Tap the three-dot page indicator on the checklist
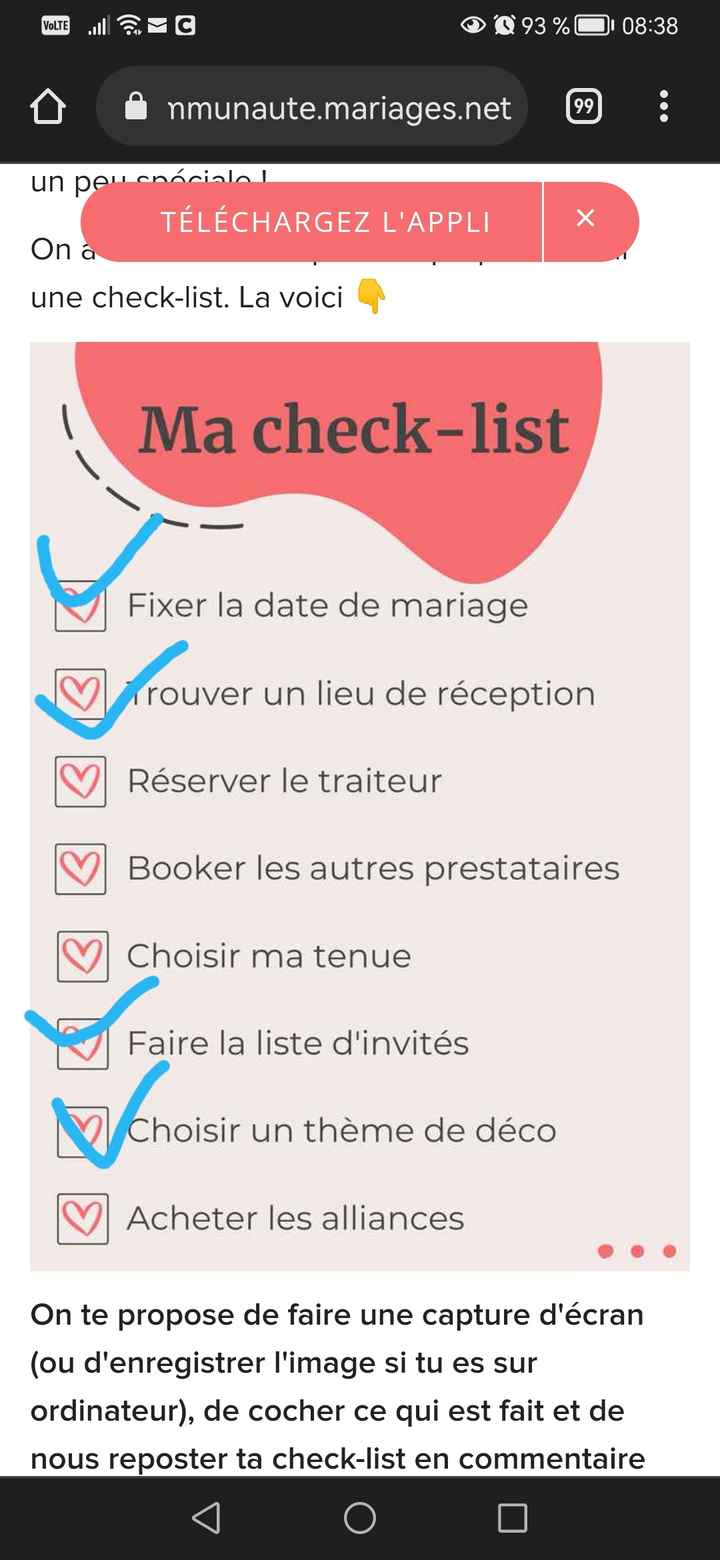720x1560 pixels. coord(636,1250)
